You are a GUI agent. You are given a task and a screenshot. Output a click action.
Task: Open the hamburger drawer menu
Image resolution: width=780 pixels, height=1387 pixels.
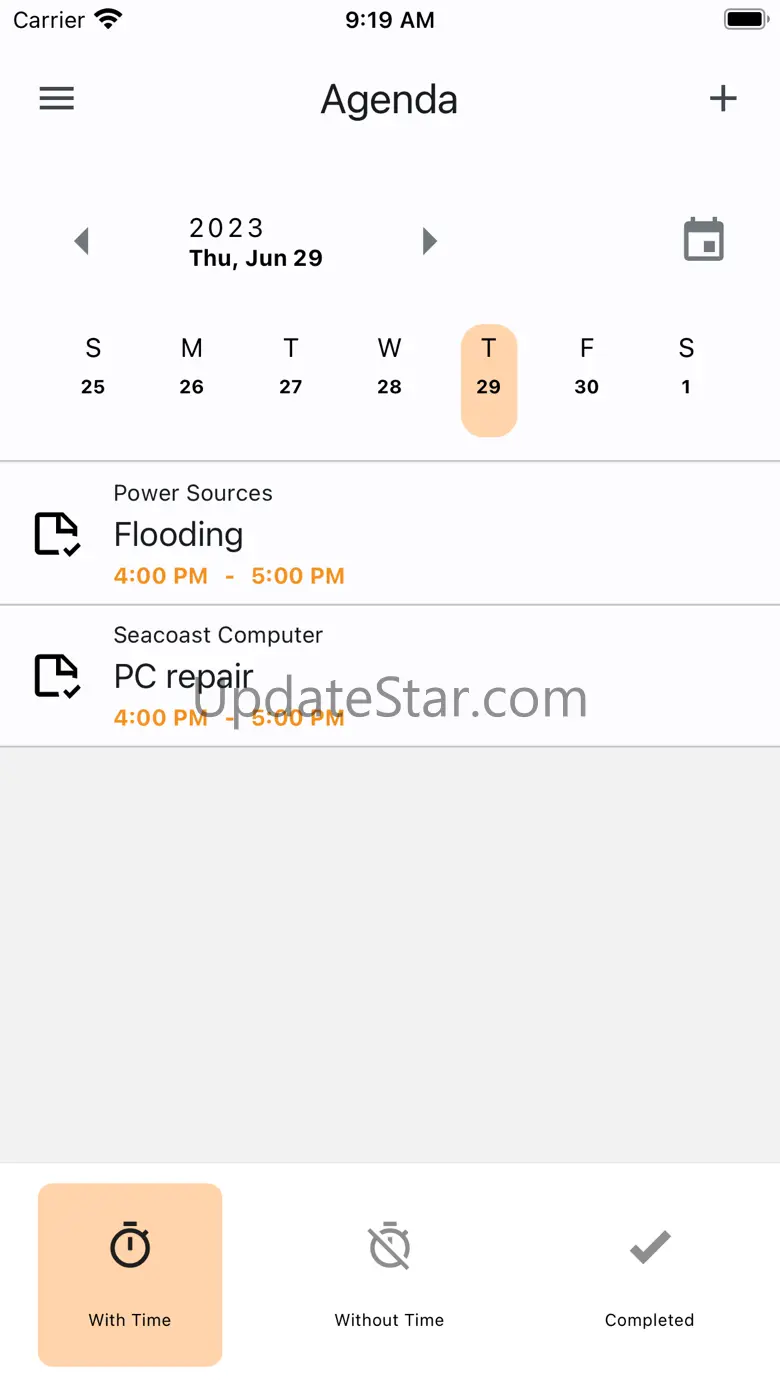pos(57,98)
